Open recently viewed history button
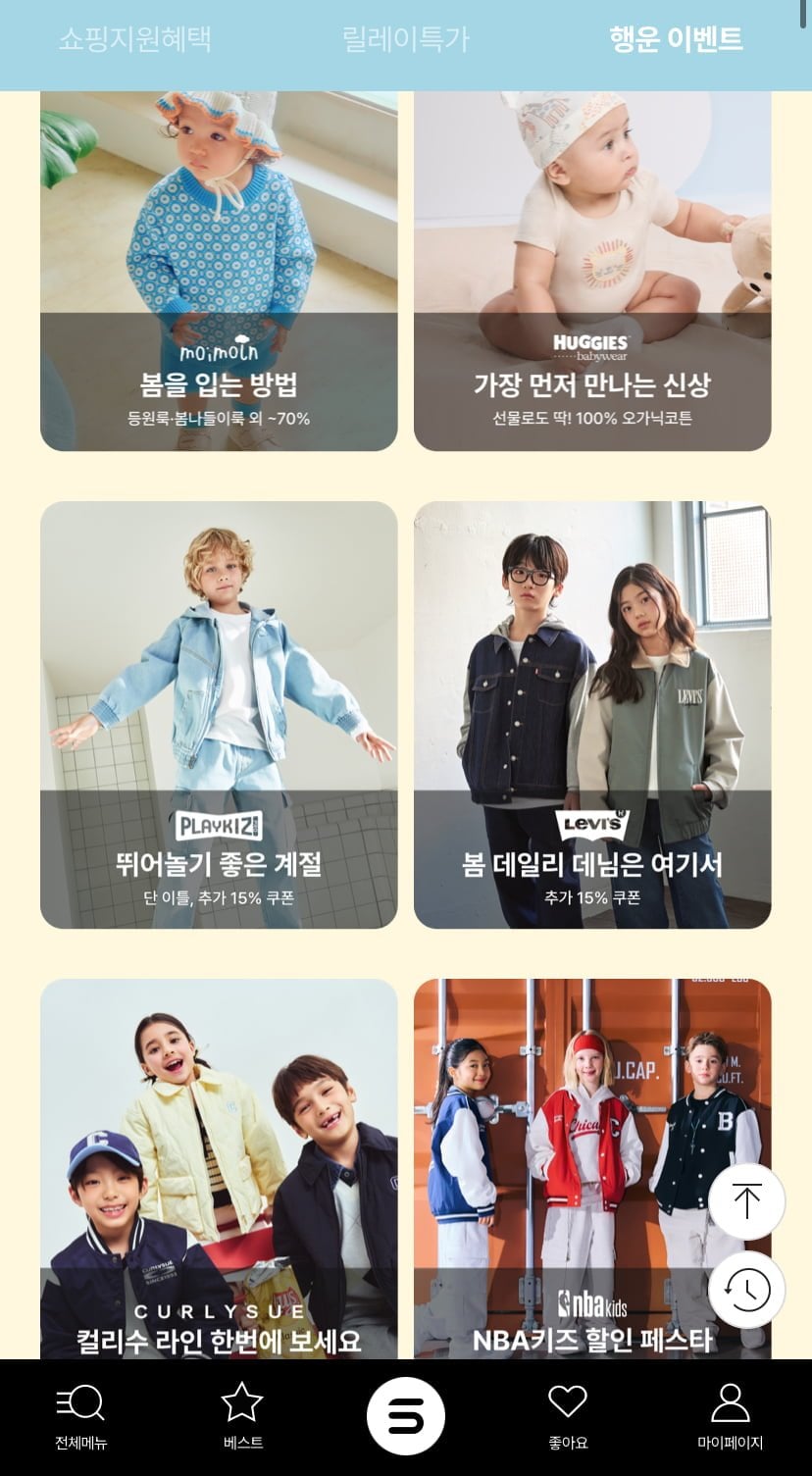The image size is (812, 1476). pos(746,1290)
